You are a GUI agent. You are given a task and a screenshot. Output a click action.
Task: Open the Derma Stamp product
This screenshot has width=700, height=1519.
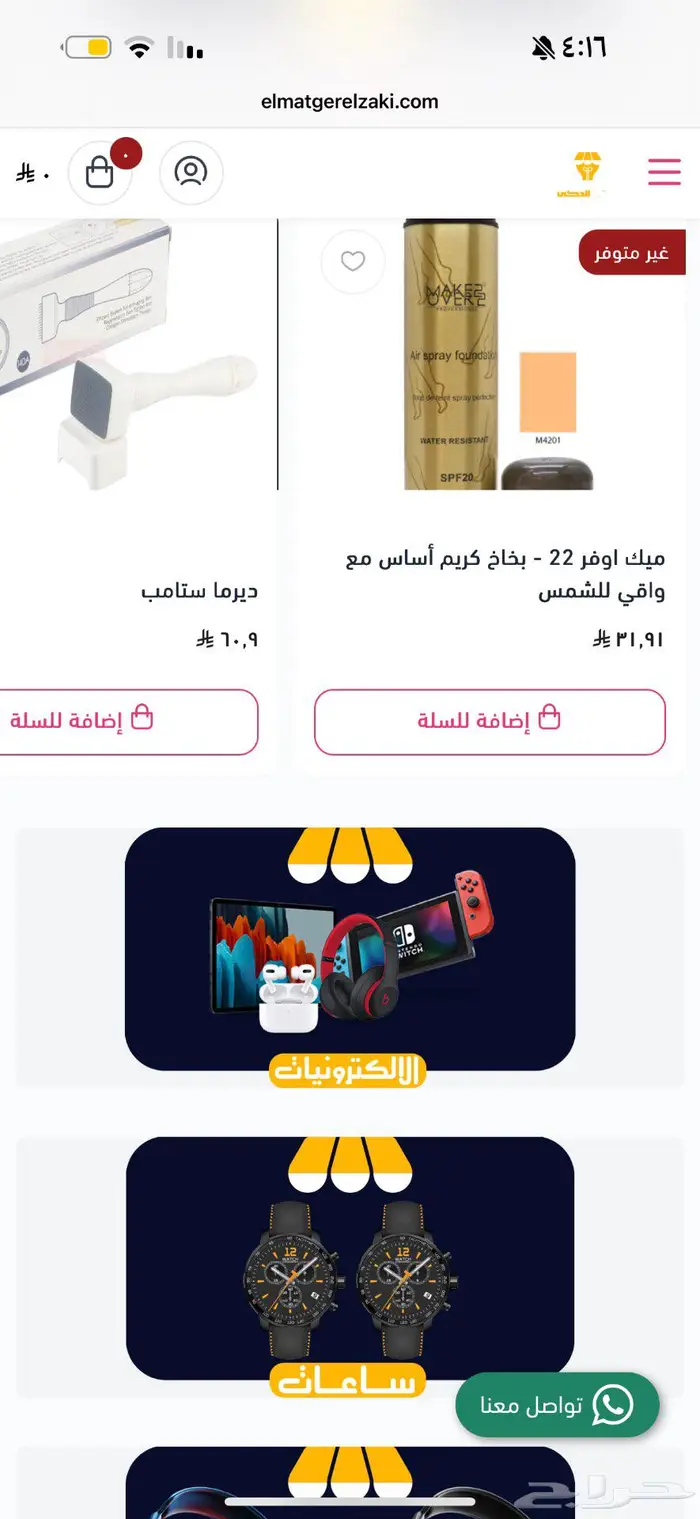click(x=200, y=590)
